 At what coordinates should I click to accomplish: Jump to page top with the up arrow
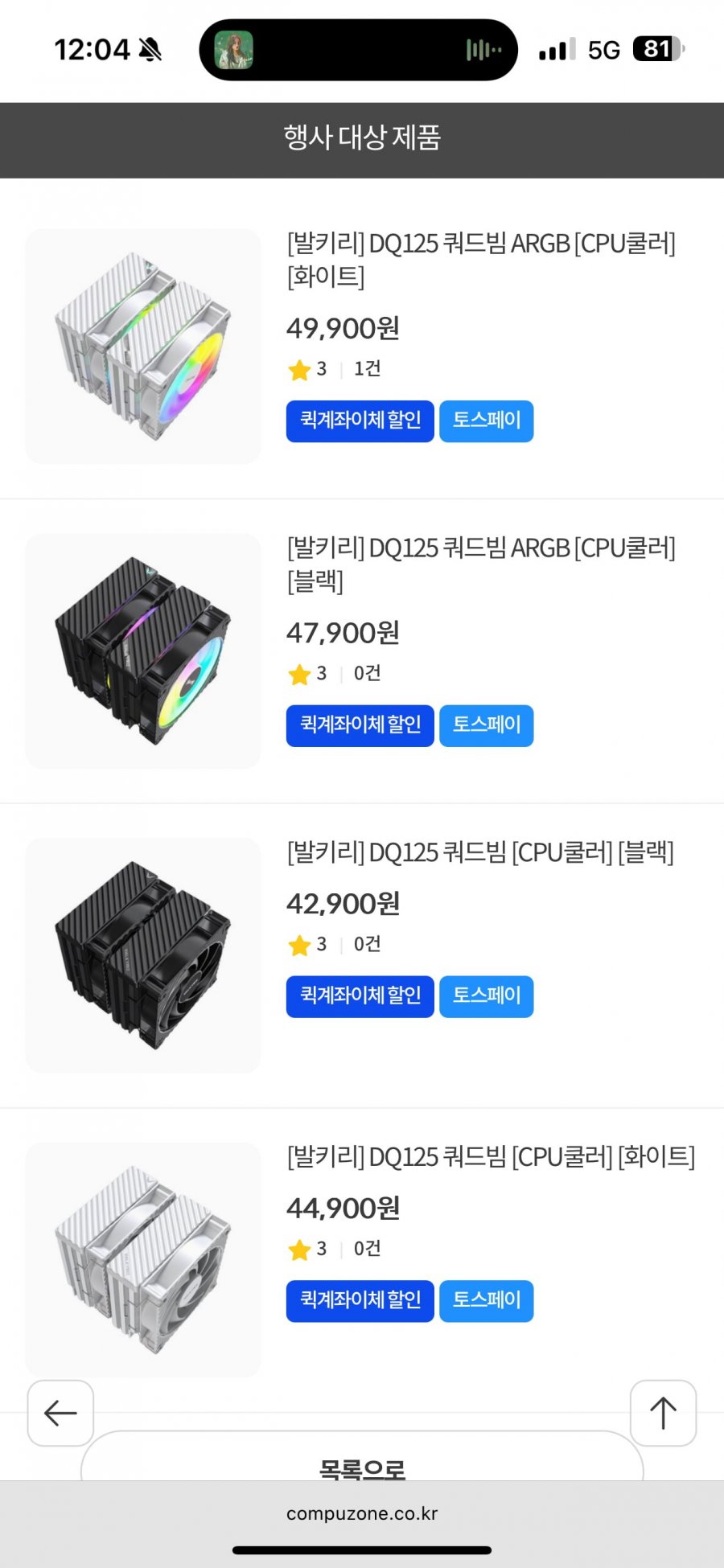(x=663, y=1413)
